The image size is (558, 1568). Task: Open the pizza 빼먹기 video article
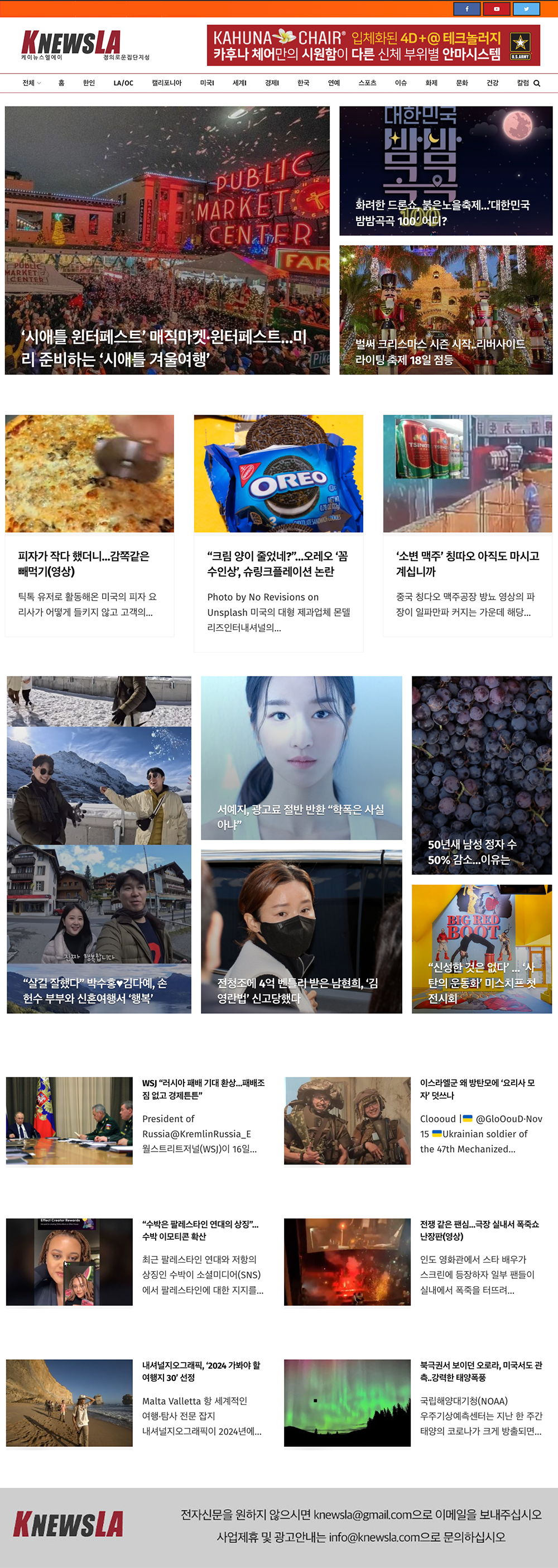84,563
